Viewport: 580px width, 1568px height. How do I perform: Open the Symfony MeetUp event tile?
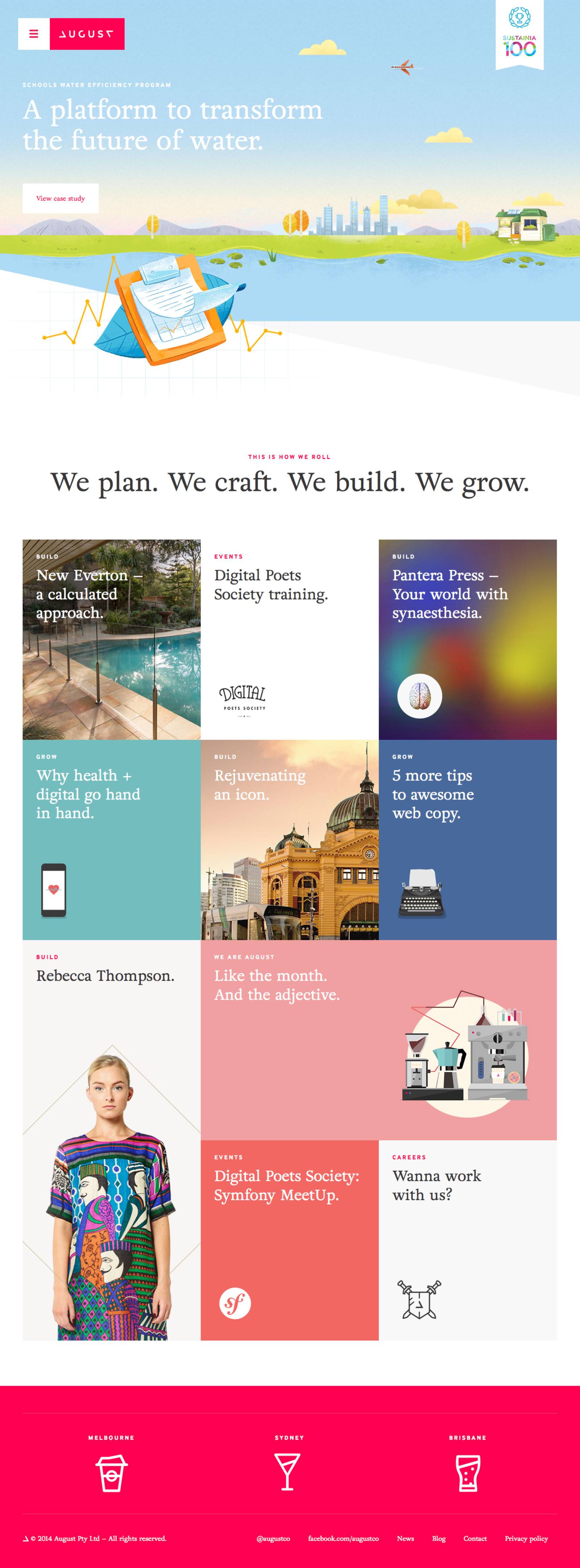tap(289, 1240)
